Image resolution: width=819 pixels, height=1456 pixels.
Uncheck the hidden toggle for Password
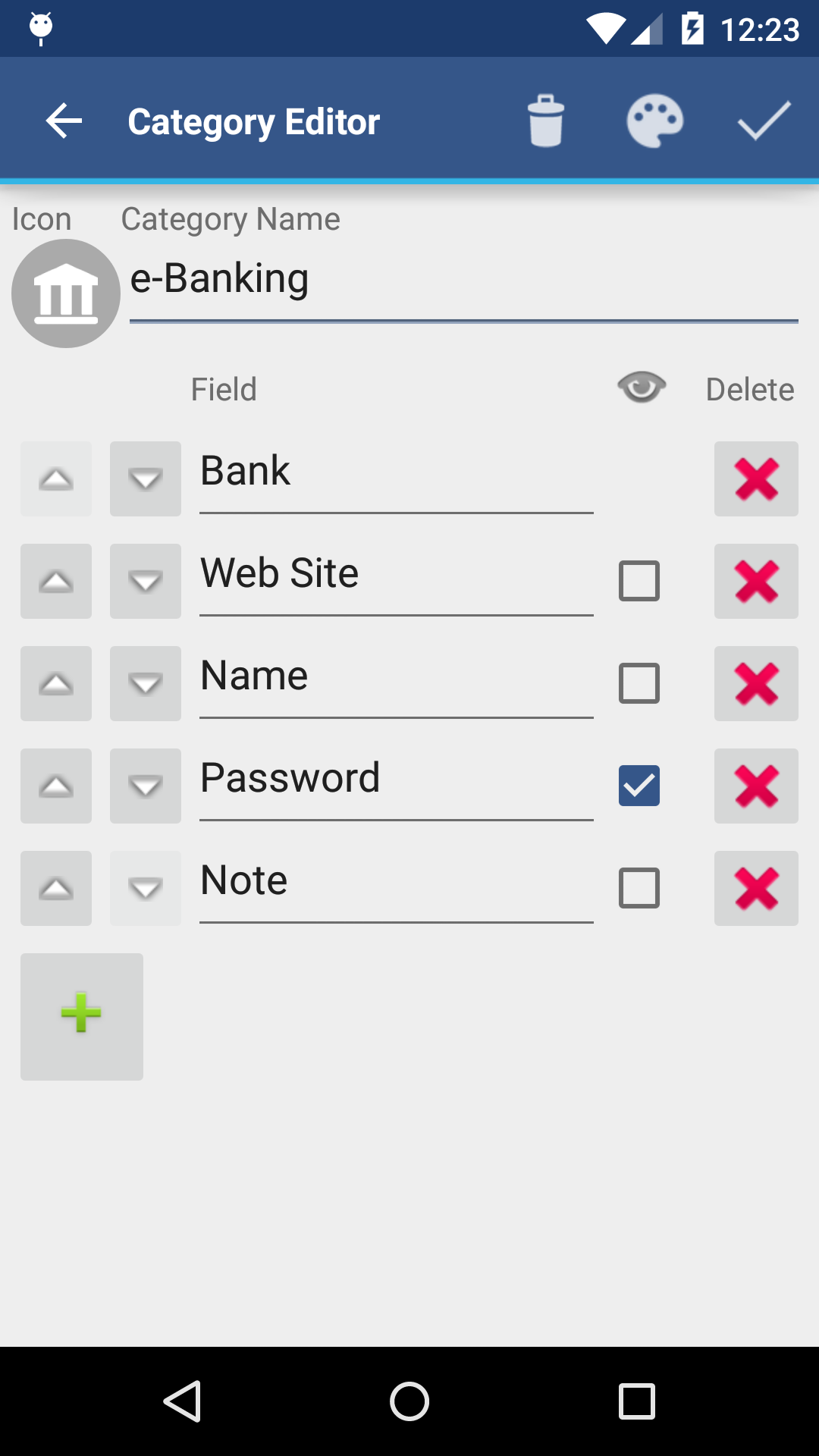pyautogui.click(x=639, y=786)
